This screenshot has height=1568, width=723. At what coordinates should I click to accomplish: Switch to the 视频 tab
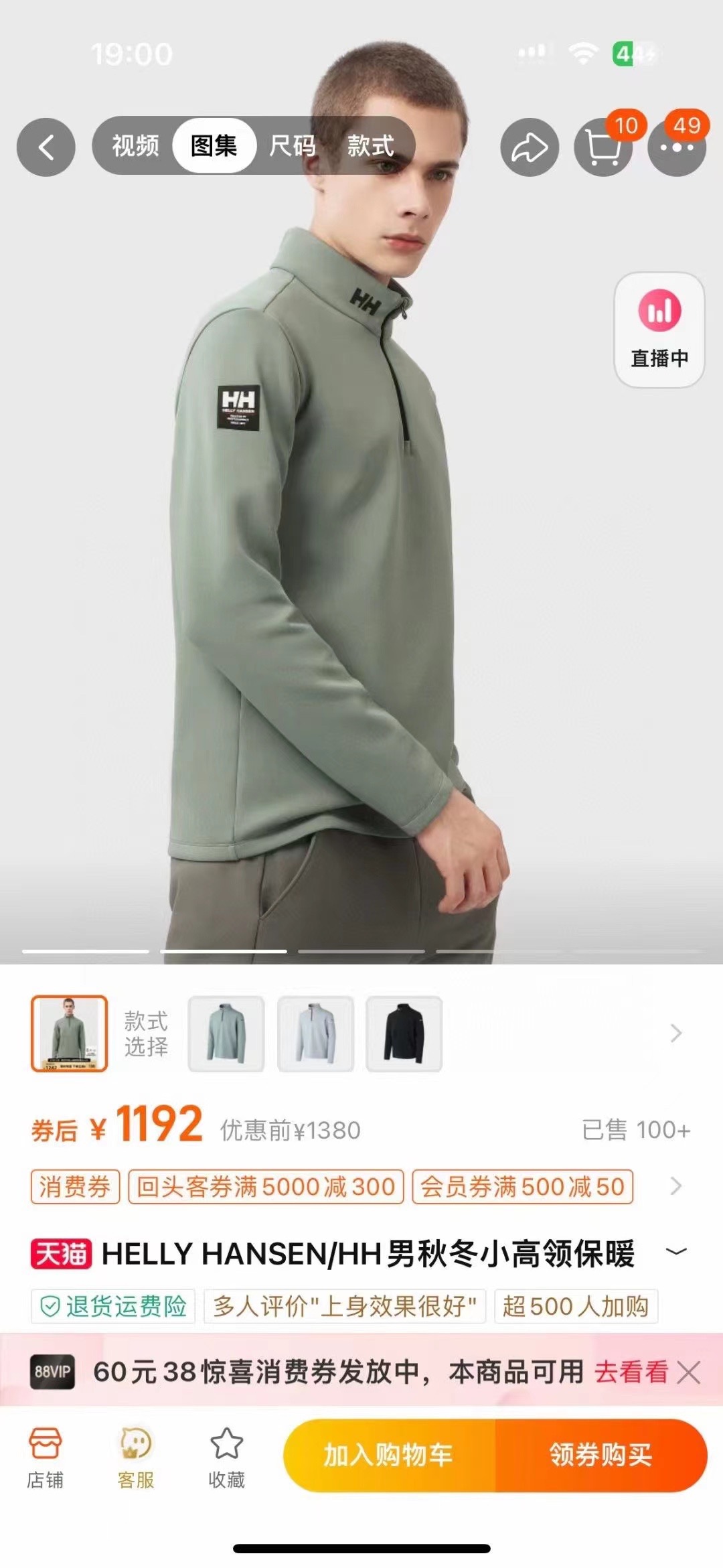135,145
